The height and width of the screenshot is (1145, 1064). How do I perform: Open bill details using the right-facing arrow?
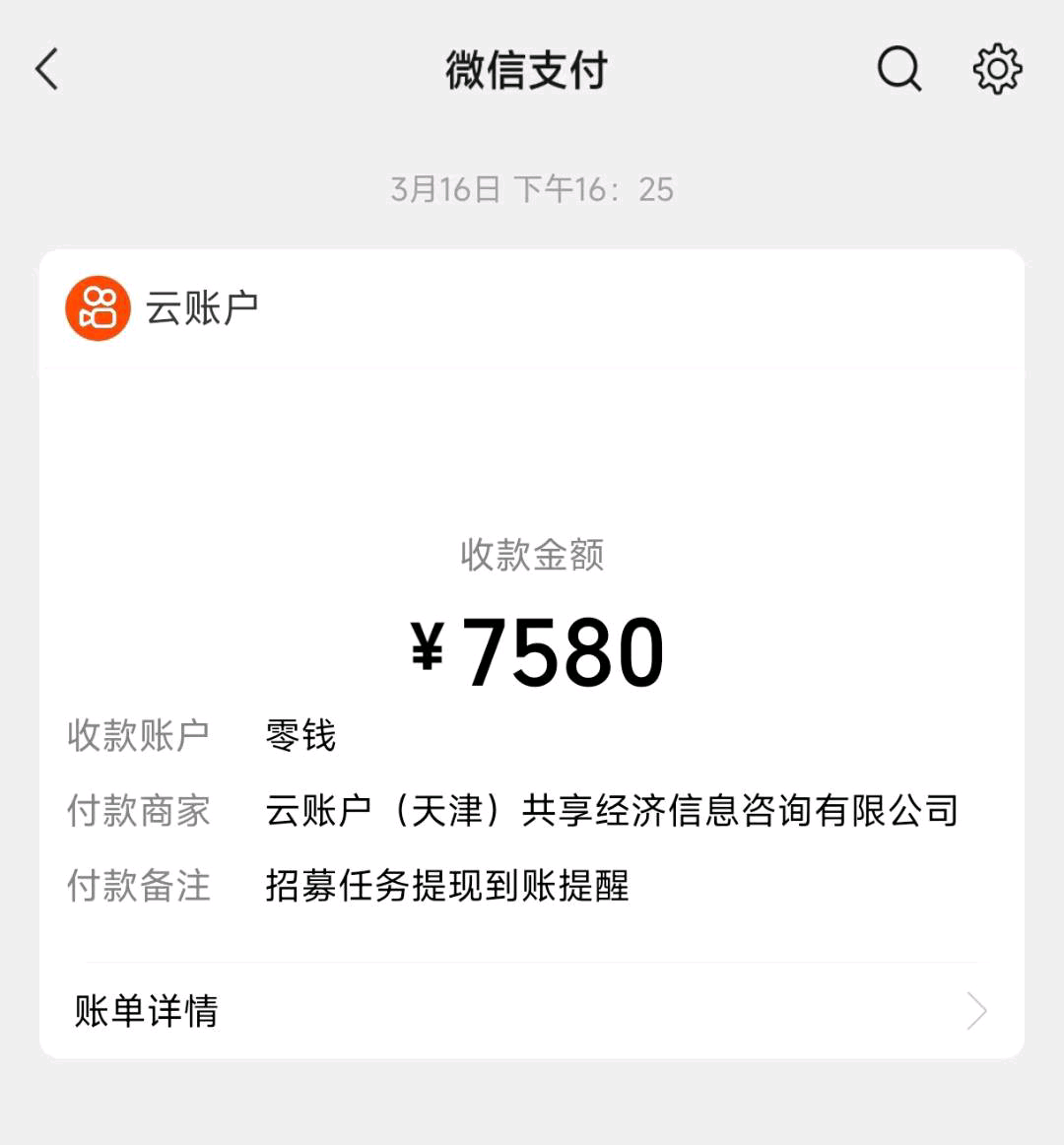tap(974, 1011)
